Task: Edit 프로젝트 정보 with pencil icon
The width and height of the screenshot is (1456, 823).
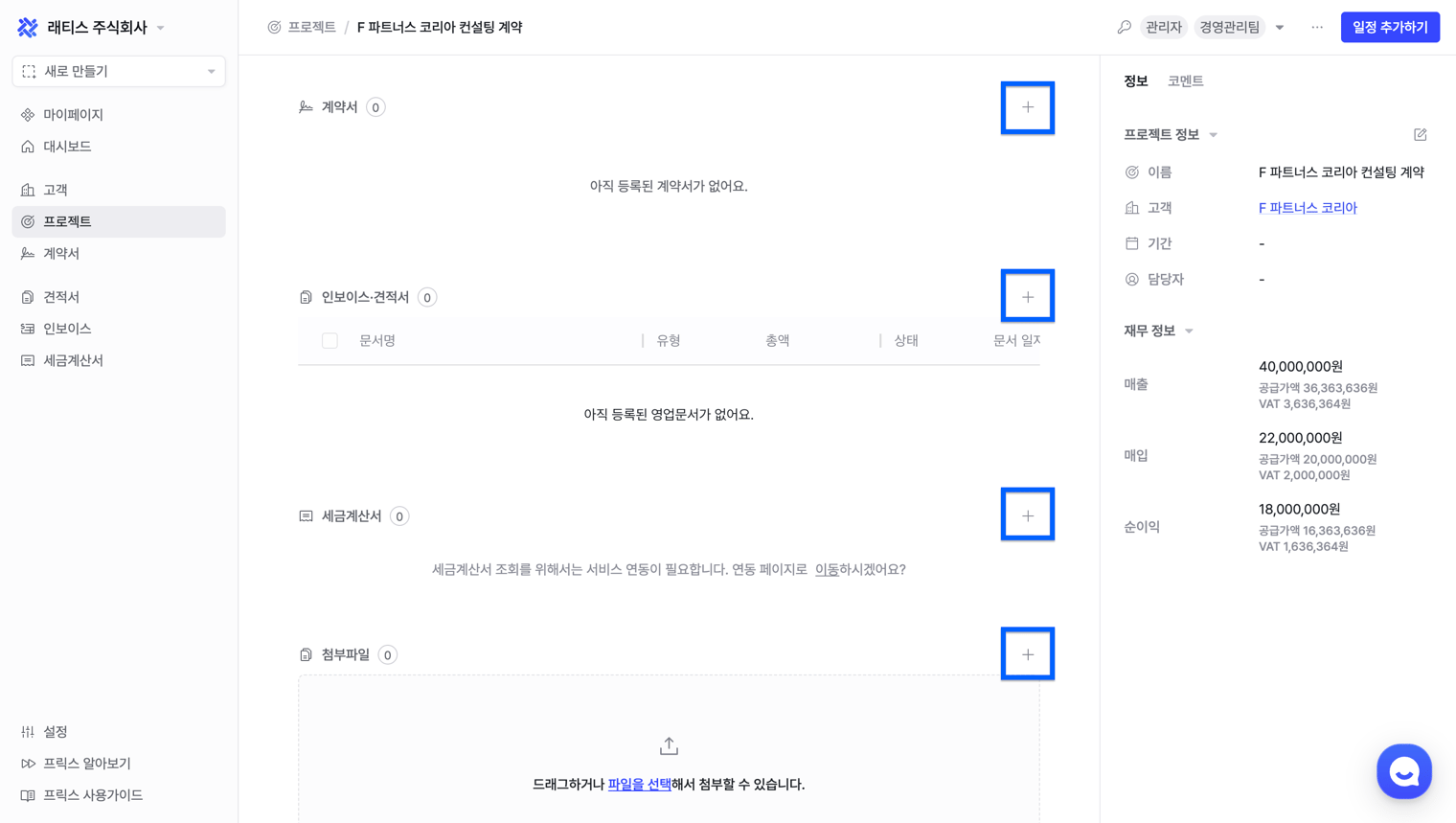Action: pos(1420,135)
